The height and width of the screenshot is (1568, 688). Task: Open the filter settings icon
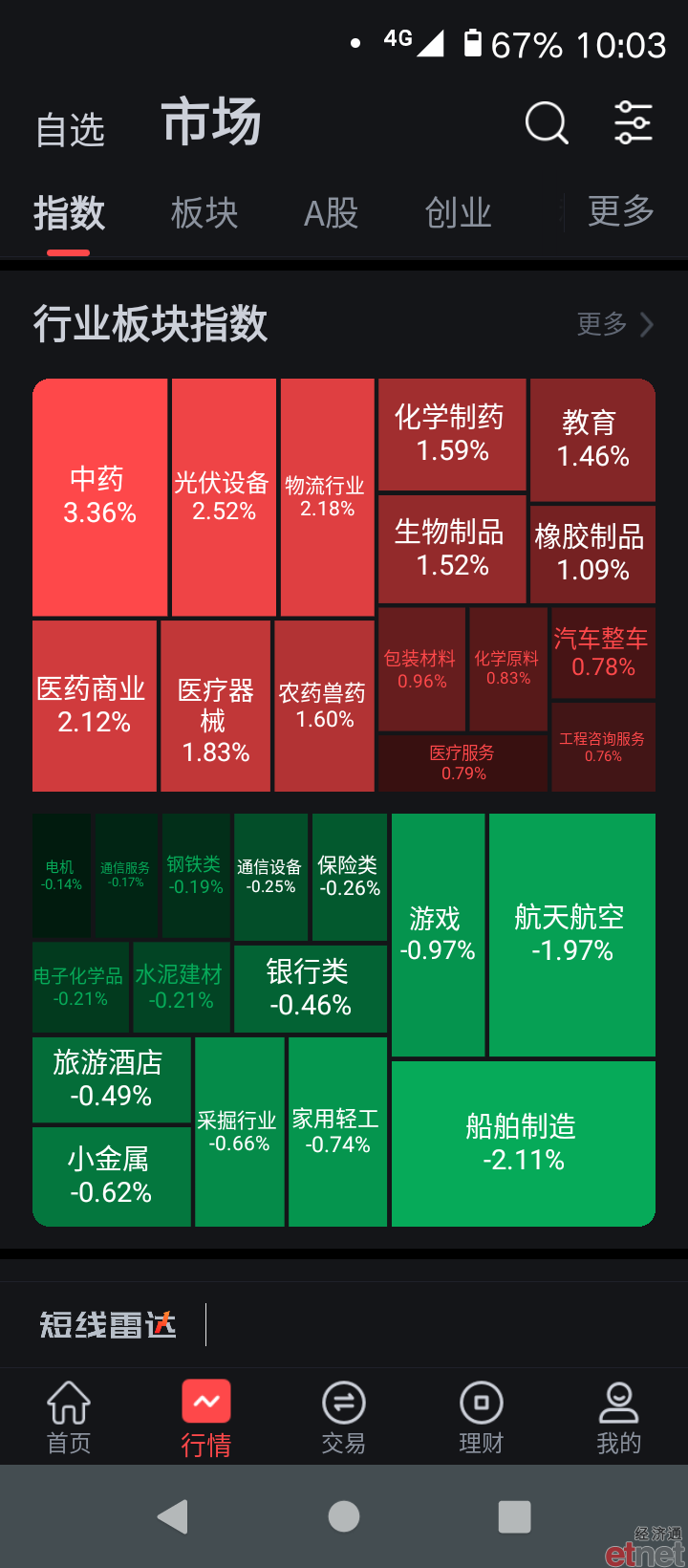(x=633, y=123)
